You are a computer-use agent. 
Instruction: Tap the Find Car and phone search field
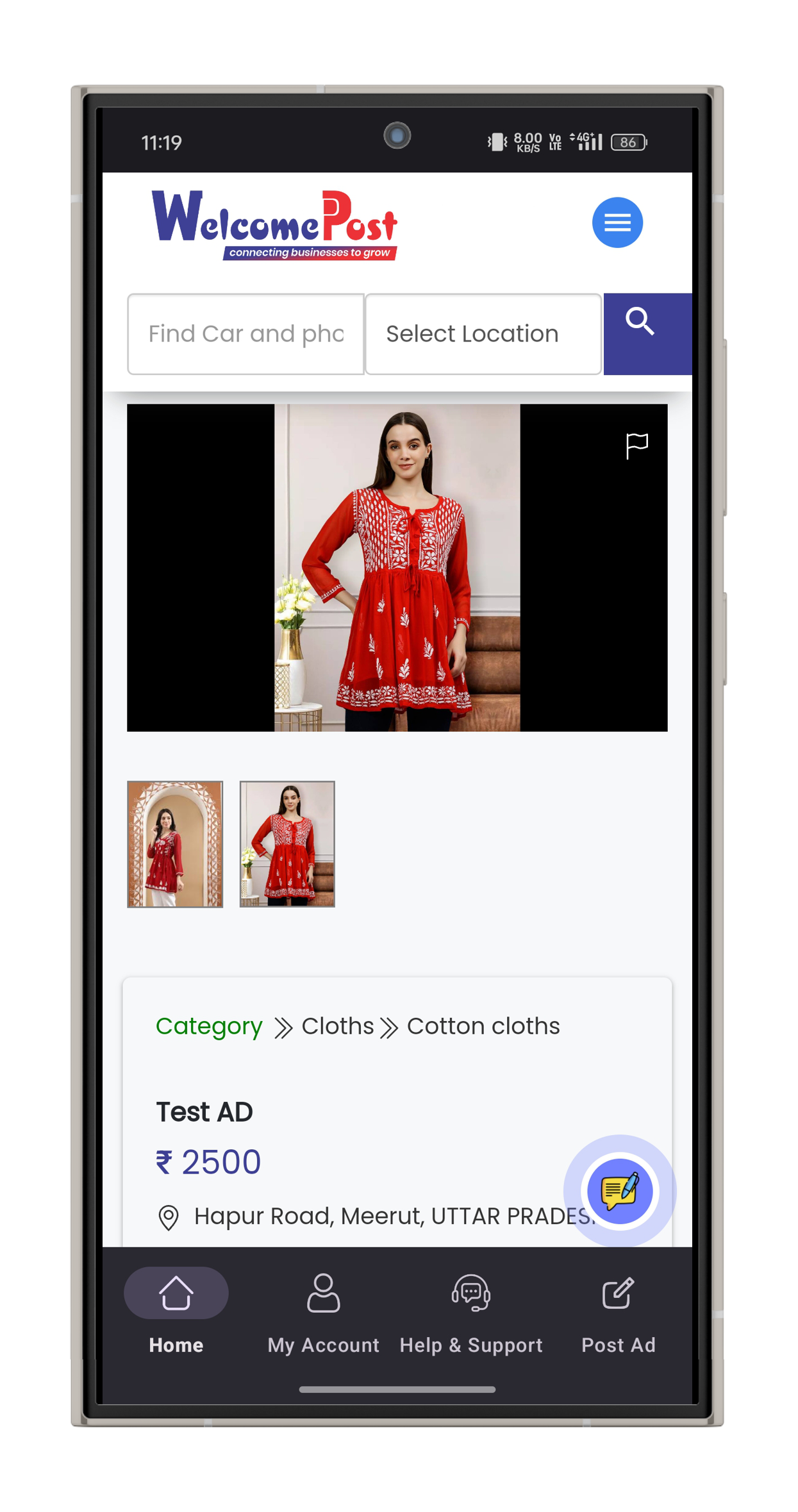point(246,334)
